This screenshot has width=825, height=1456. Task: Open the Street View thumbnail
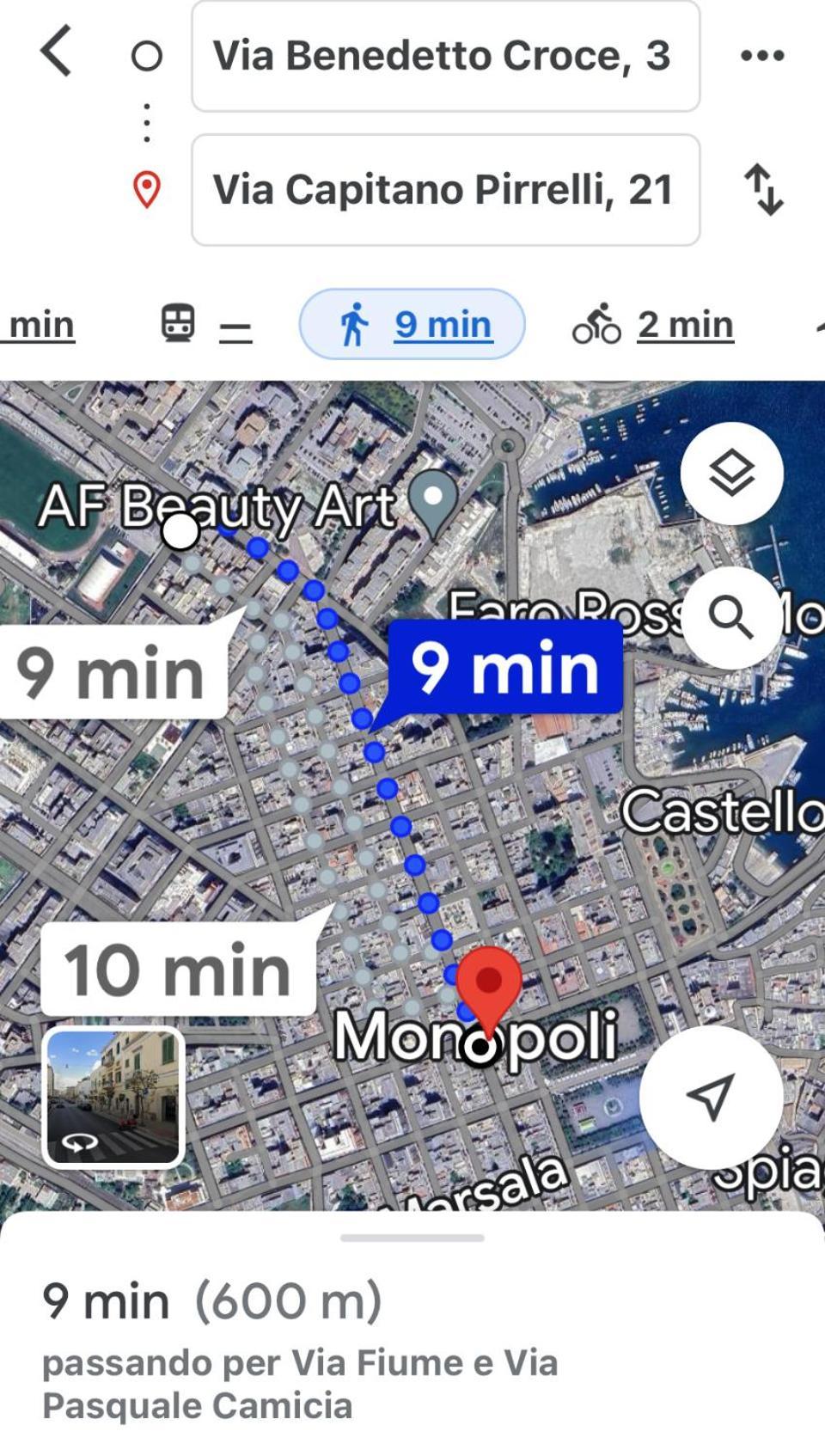pyautogui.click(x=113, y=1097)
